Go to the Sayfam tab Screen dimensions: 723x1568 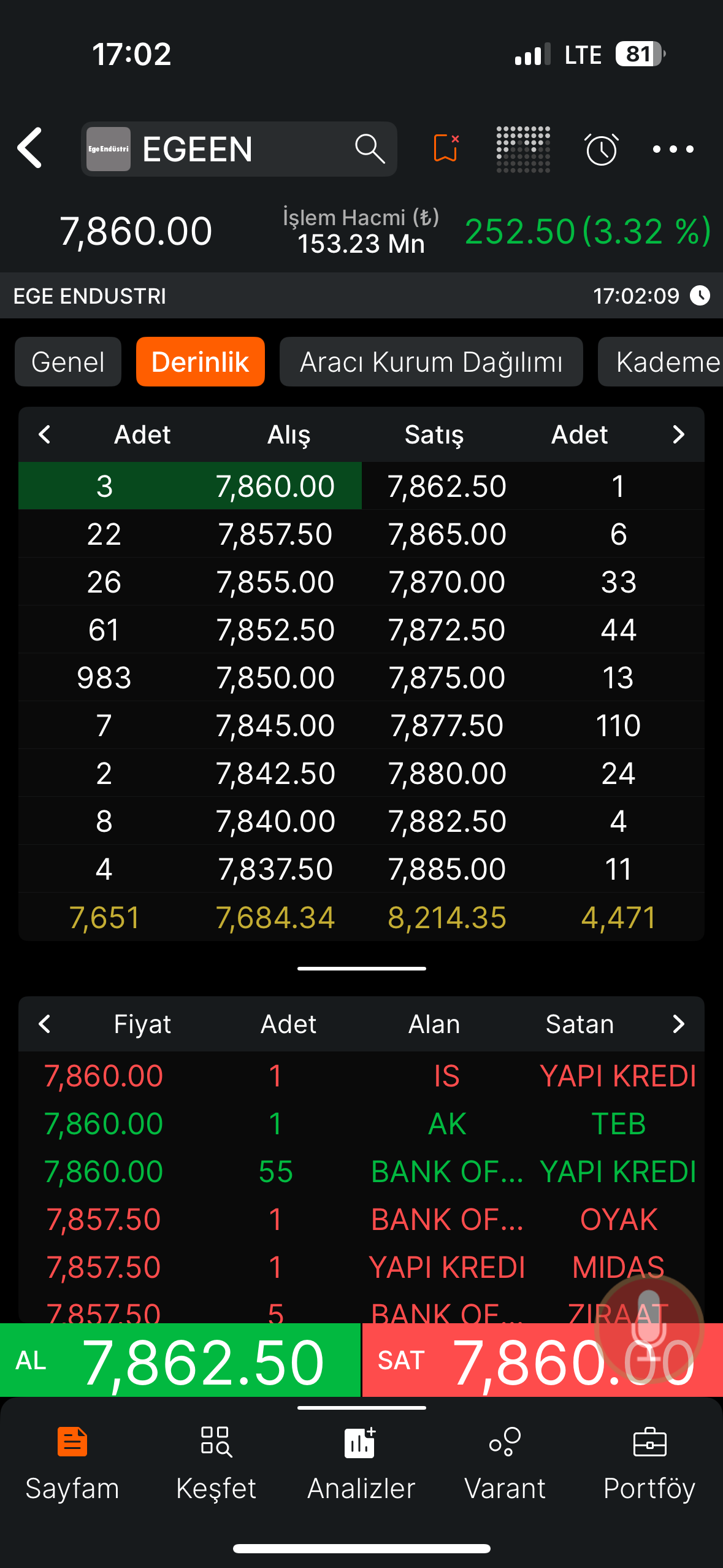click(x=72, y=1464)
